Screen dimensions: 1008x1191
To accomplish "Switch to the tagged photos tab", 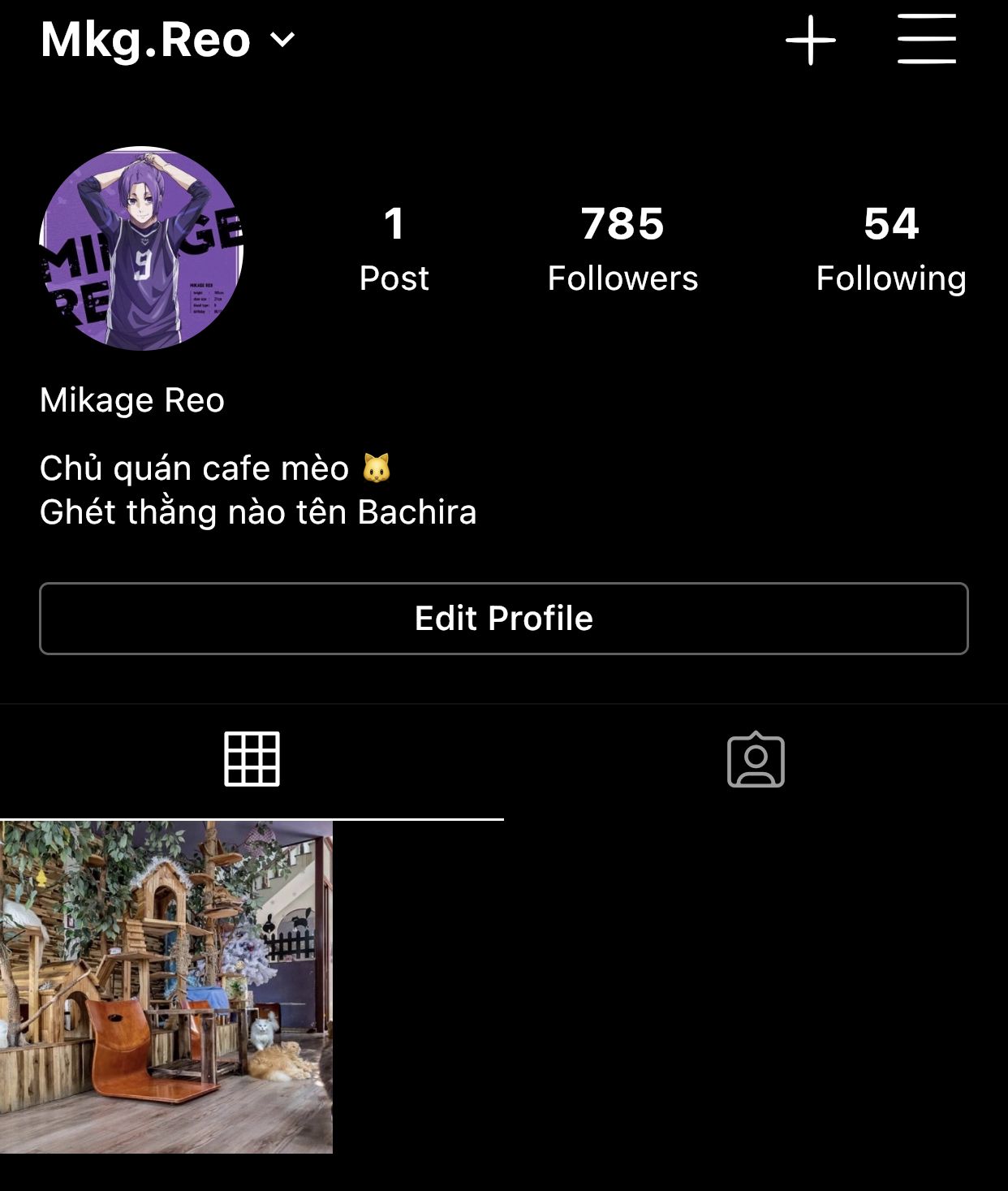I will pos(756,760).
